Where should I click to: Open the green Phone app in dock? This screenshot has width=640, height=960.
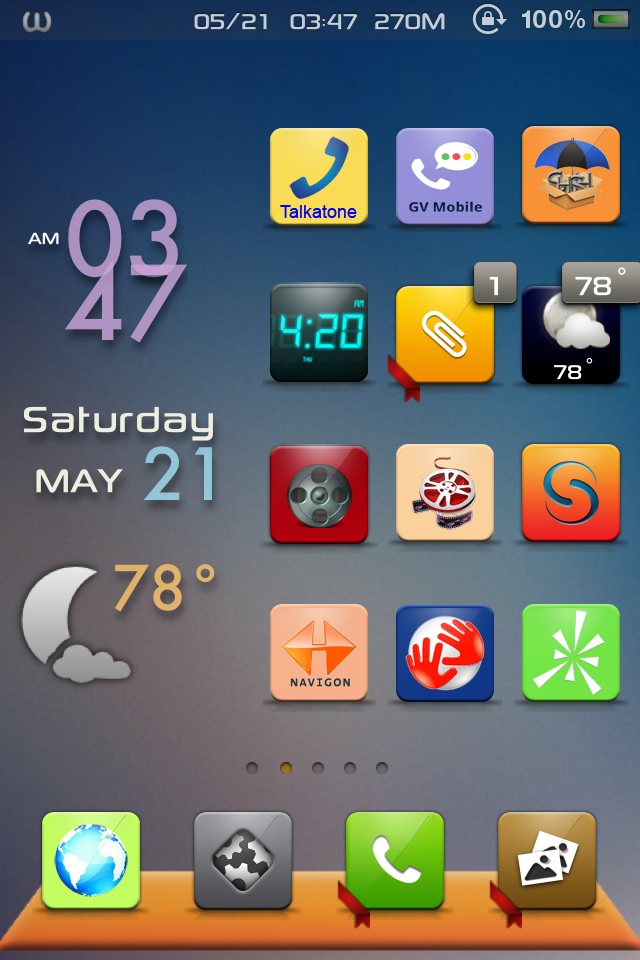click(395, 860)
